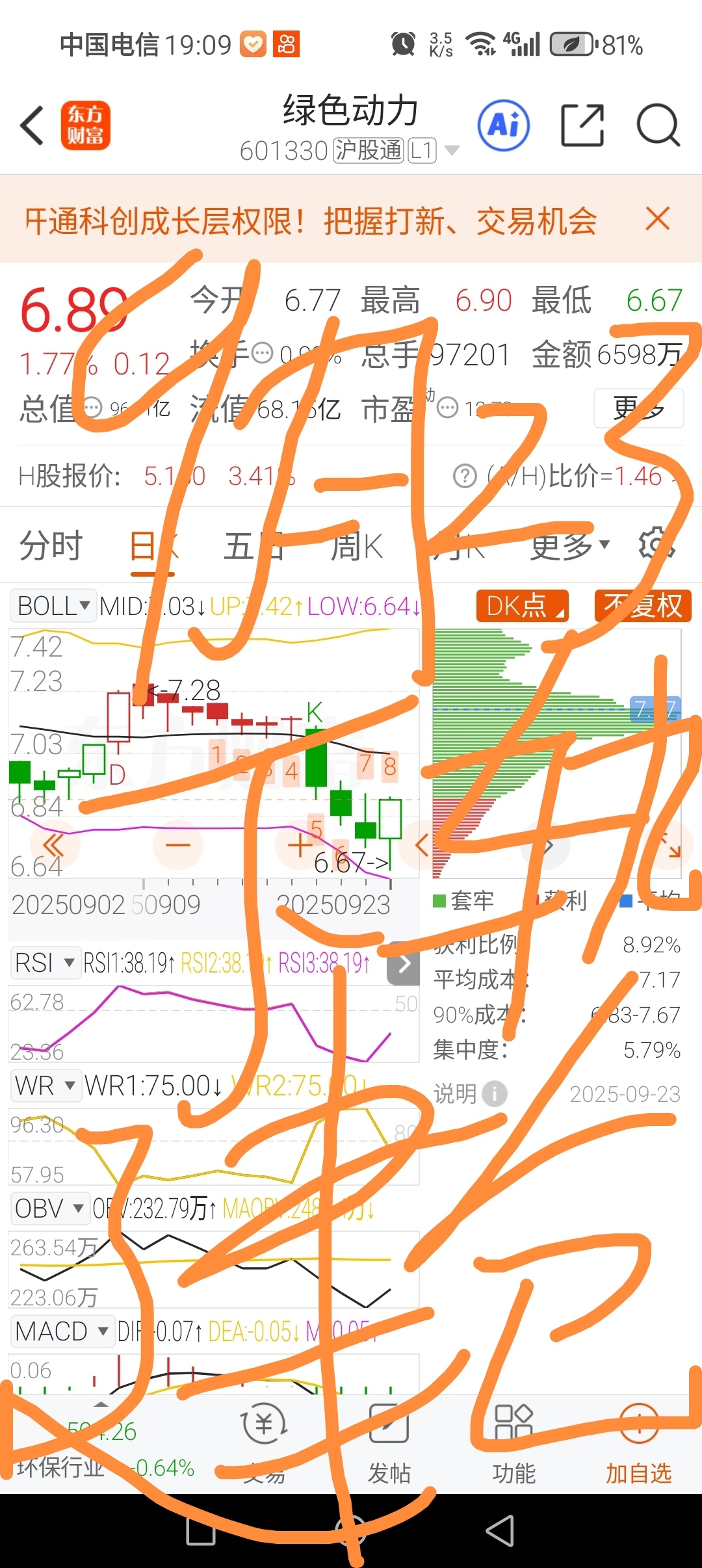This screenshot has width=702, height=1568.
Task: Zoom in the K-line chart with plus
Action: point(300,845)
